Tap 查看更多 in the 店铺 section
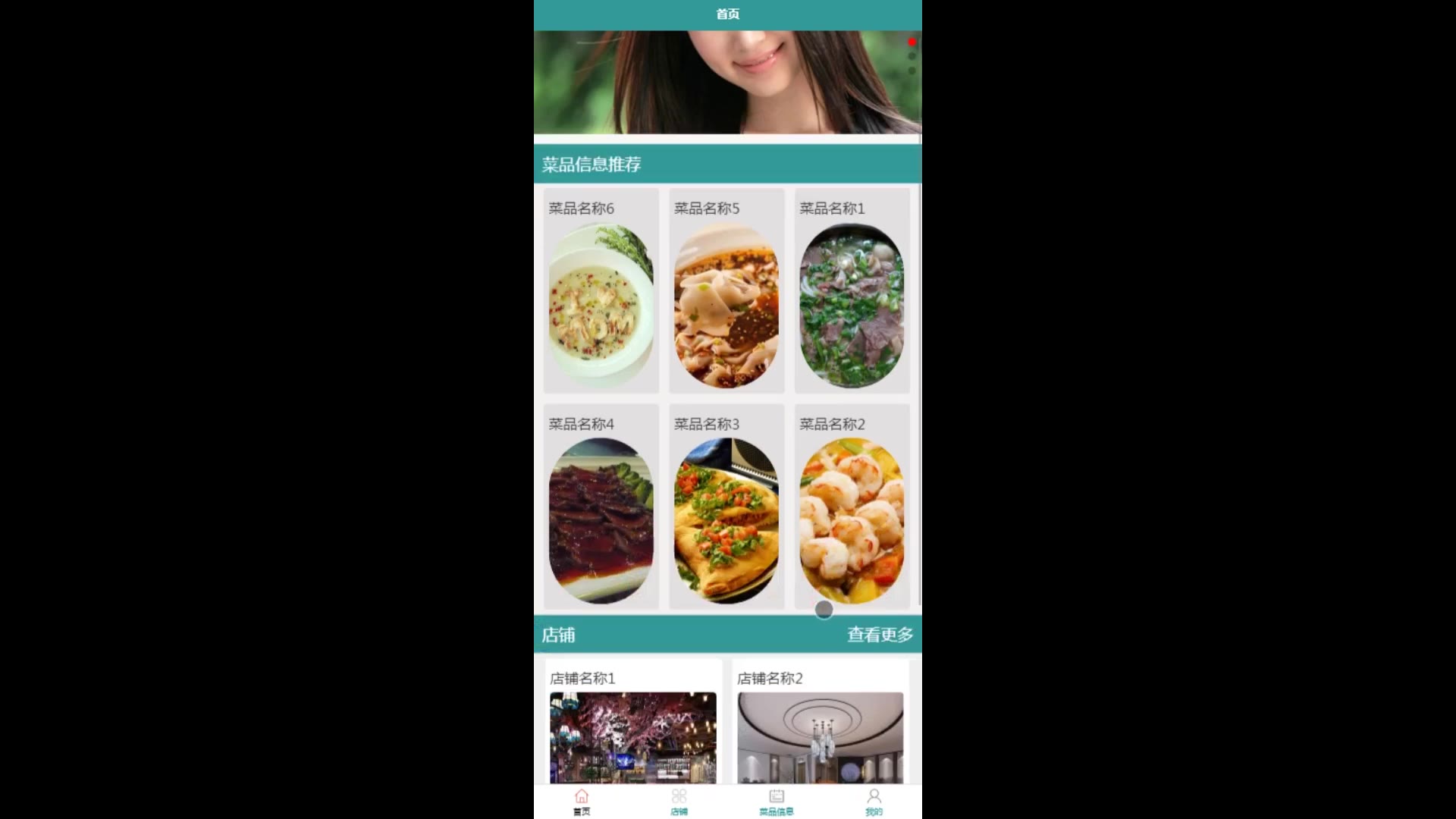1456x819 pixels. [x=880, y=635]
